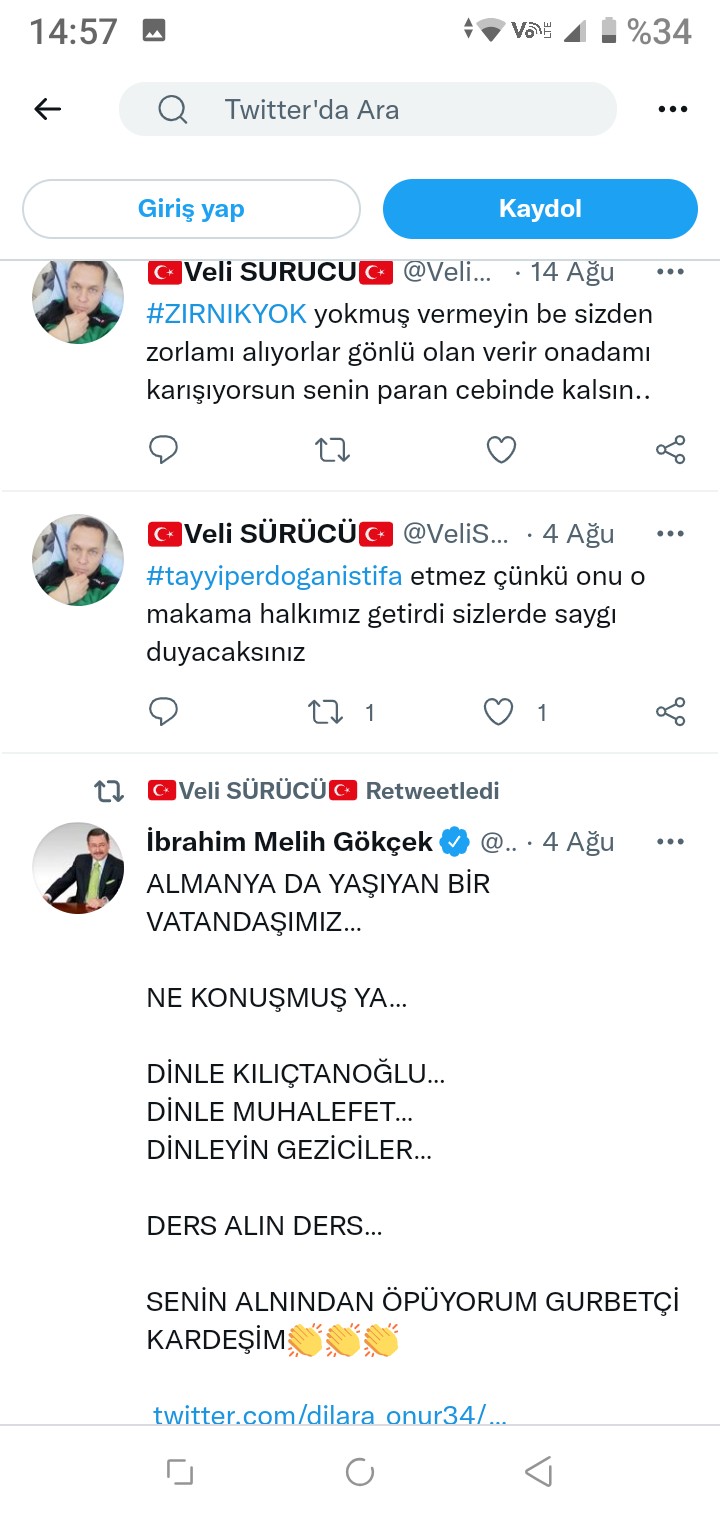Open more options on the 14 Ağu tweet
Image resolution: width=720 pixels, height=1520 pixels.
(670, 271)
